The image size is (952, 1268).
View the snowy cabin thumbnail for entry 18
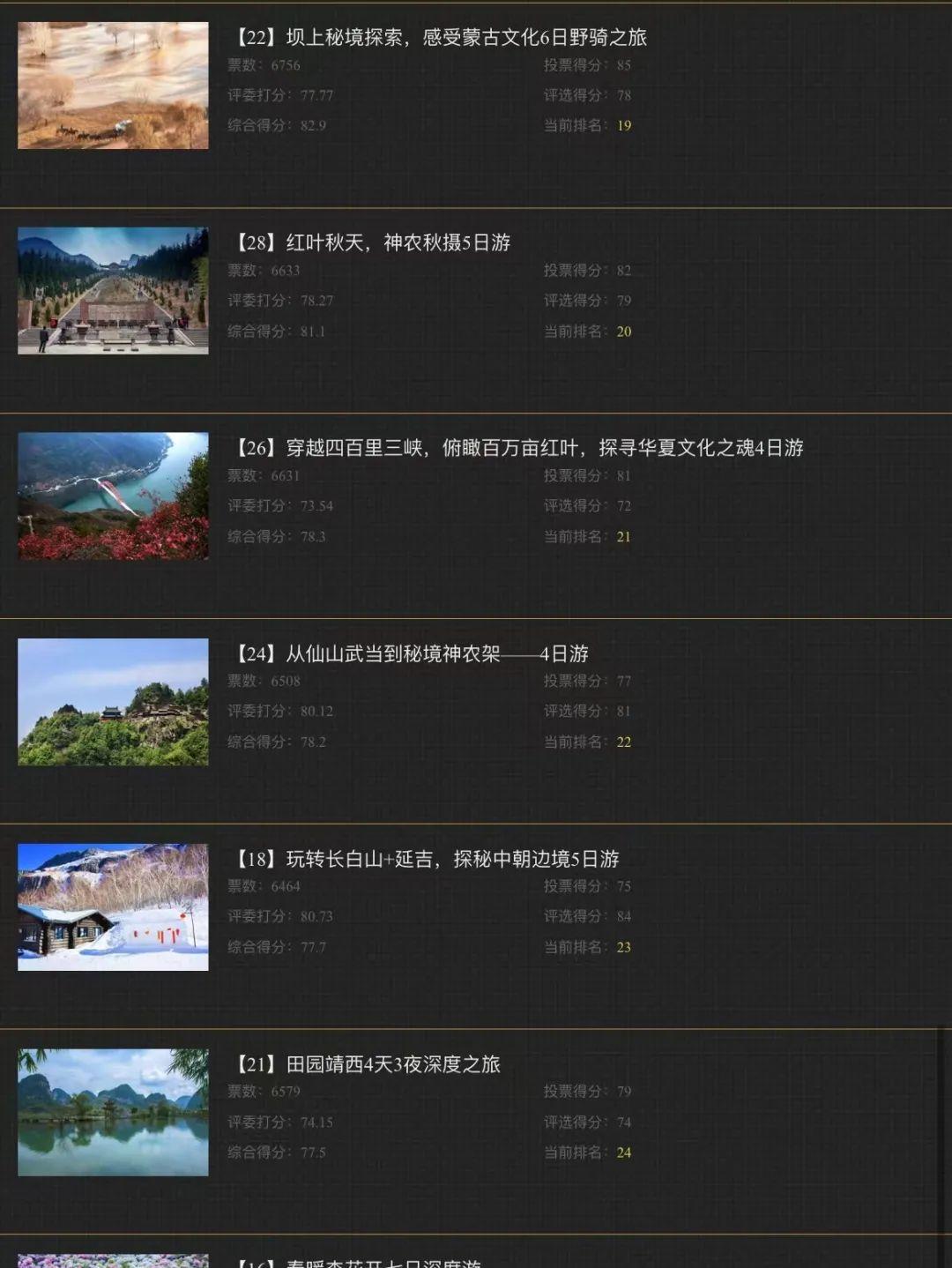click(x=113, y=906)
